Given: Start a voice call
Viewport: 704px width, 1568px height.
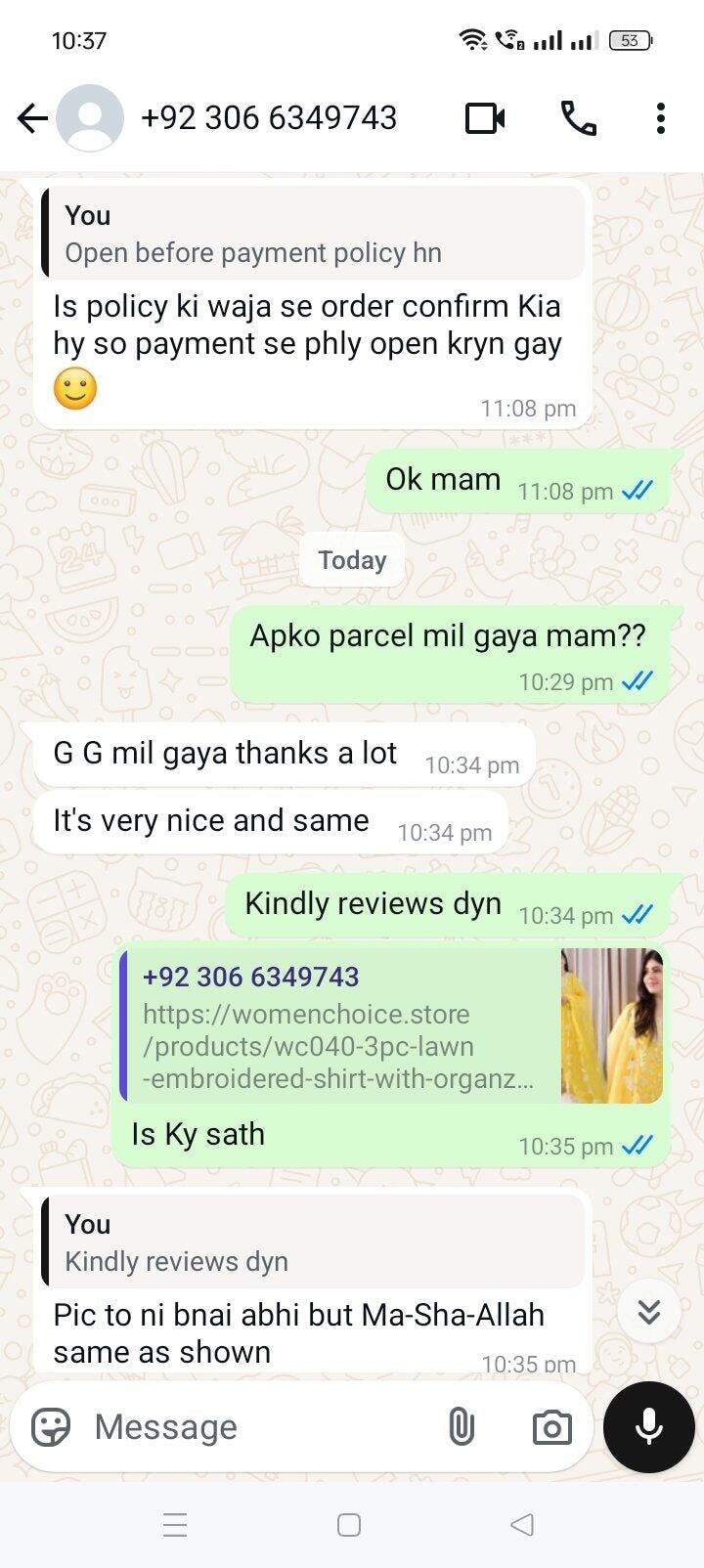Looking at the screenshot, I should point(578,118).
